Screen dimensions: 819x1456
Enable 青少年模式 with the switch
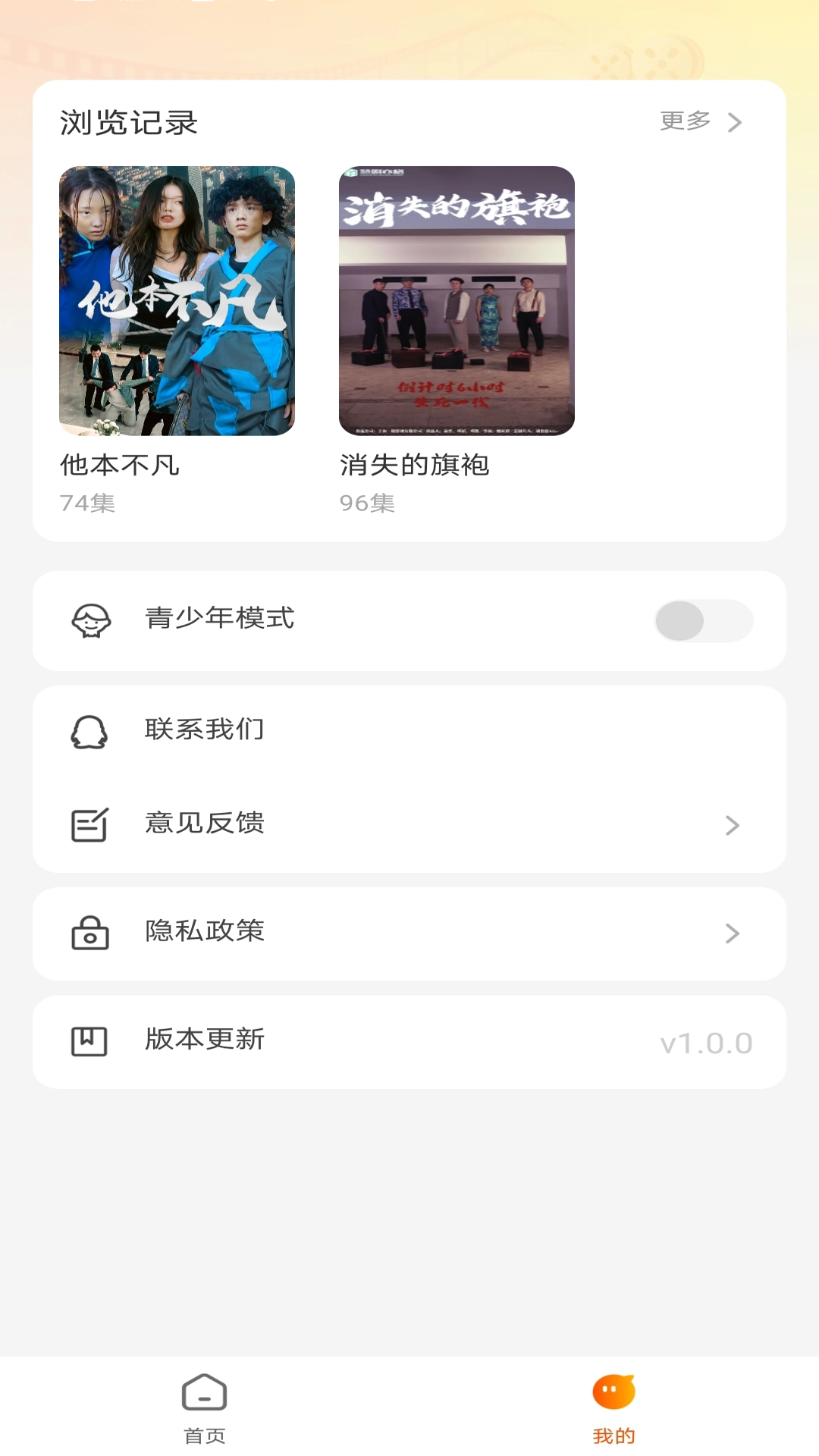[x=704, y=620]
